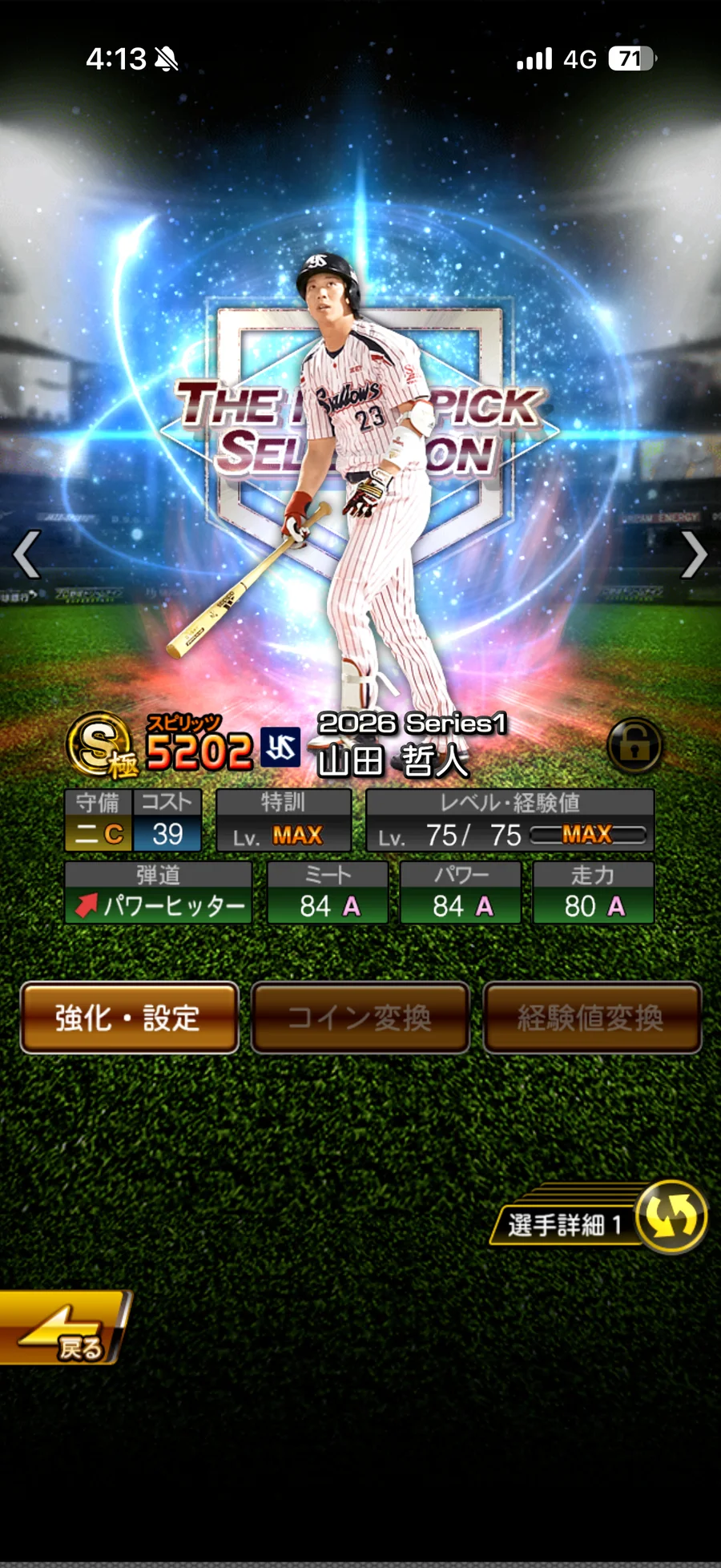Go to the next player card

tap(694, 554)
